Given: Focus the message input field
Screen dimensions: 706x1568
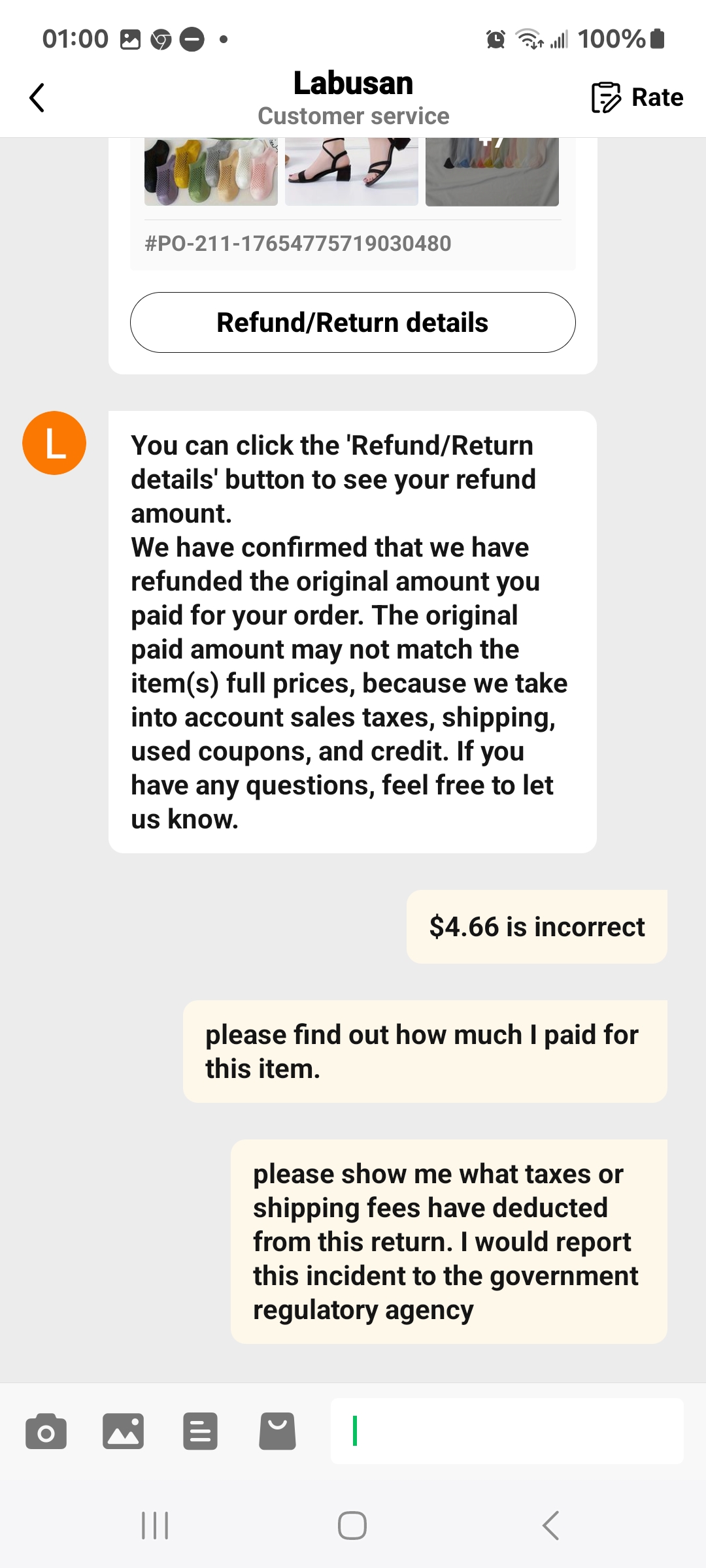Looking at the screenshot, I should click(x=507, y=1431).
